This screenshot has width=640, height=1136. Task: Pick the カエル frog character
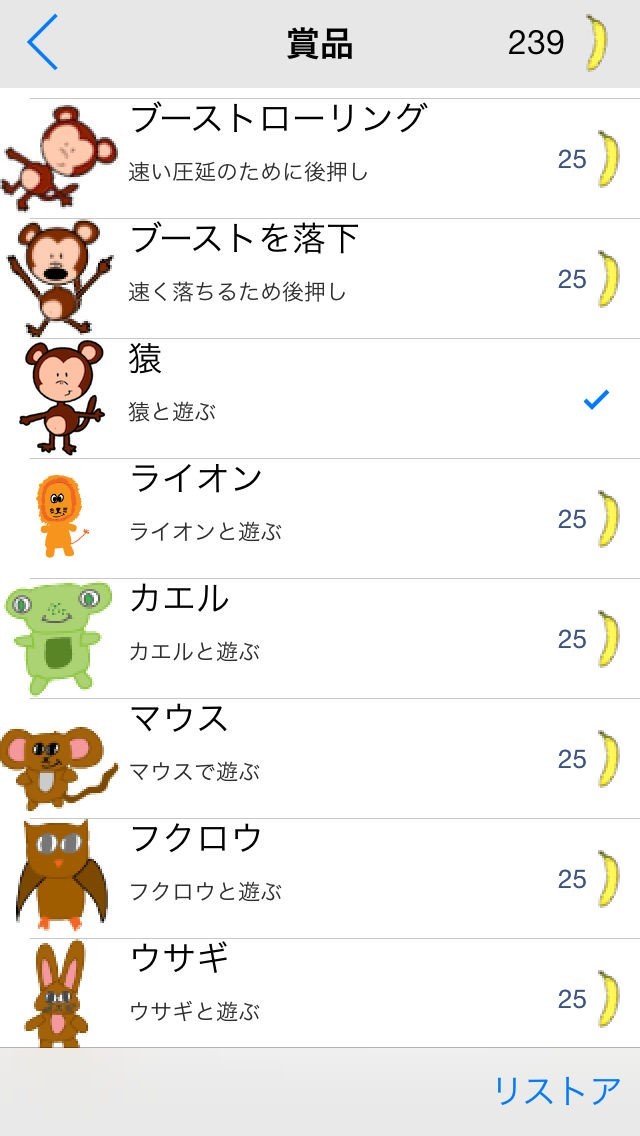click(x=320, y=639)
